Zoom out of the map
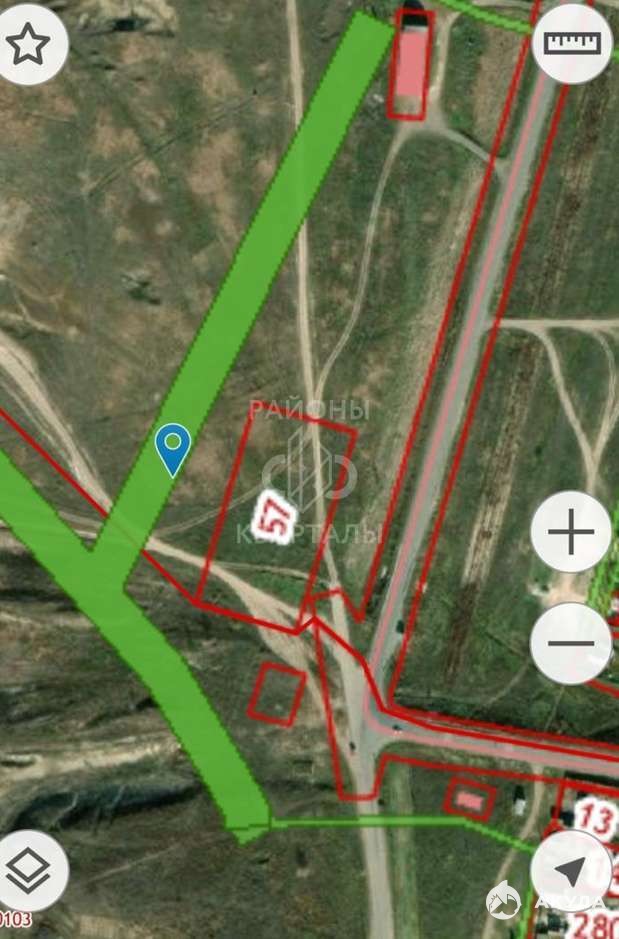 point(571,643)
